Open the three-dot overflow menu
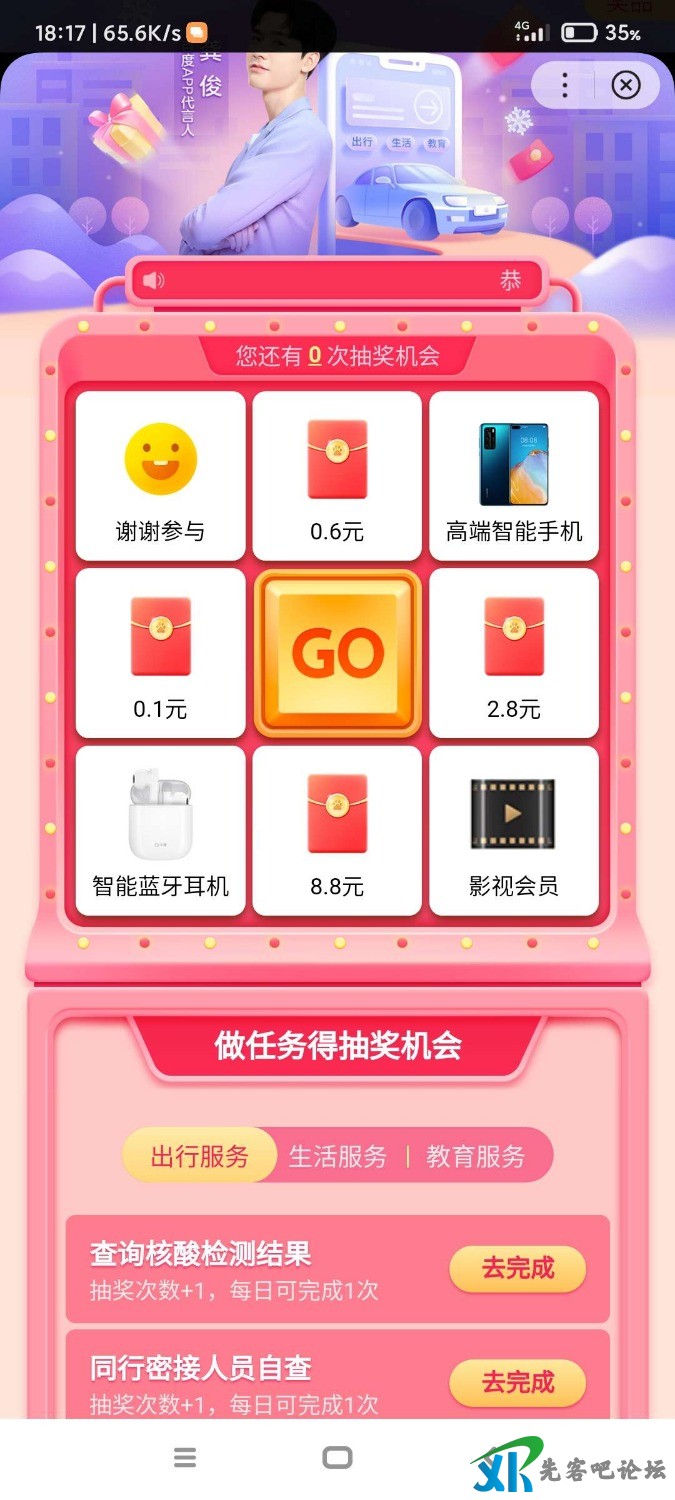Image resolution: width=675 pixels, height=1500 pixels. tap(565, 86)
